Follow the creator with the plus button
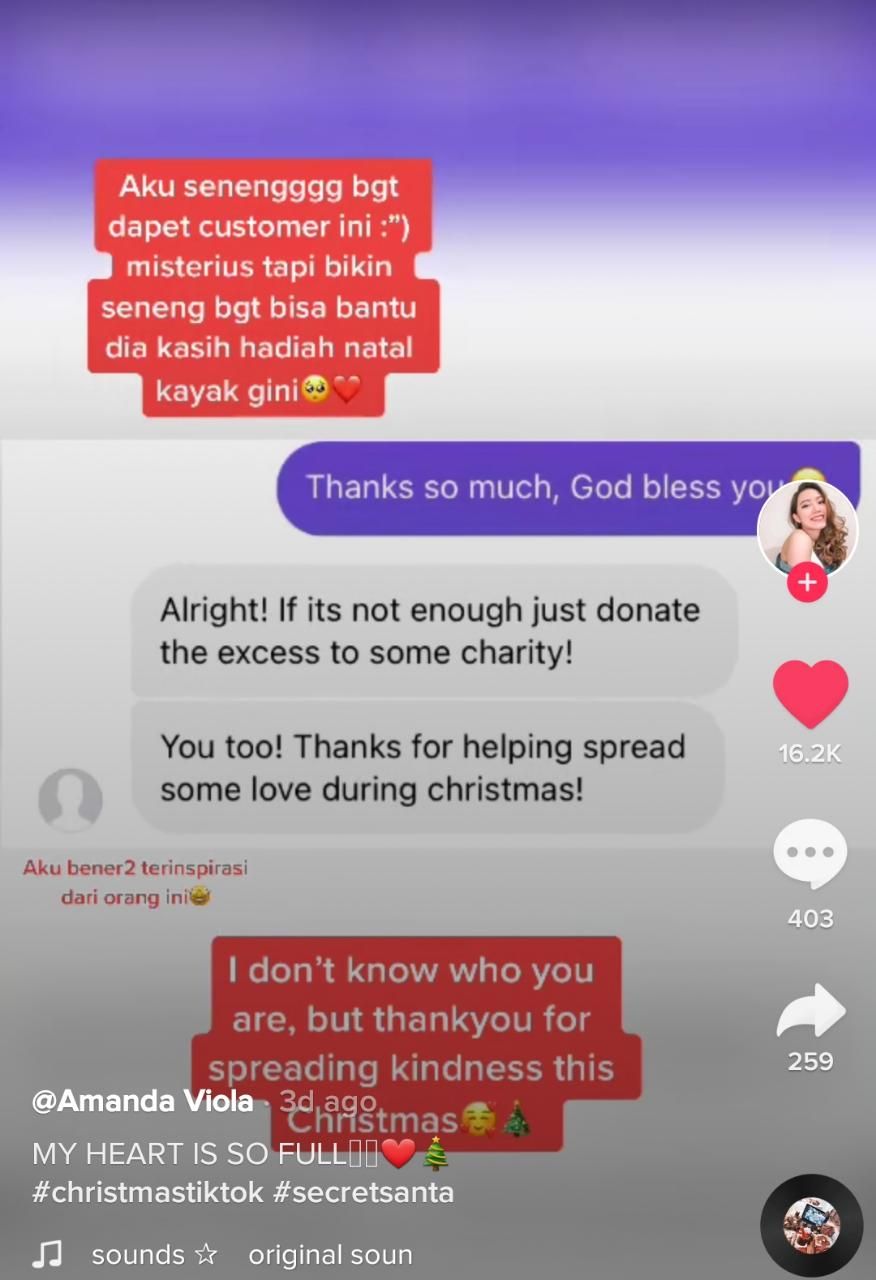Image resolution: width=876 pixels, height=1280 pixels. click(807, 582)
